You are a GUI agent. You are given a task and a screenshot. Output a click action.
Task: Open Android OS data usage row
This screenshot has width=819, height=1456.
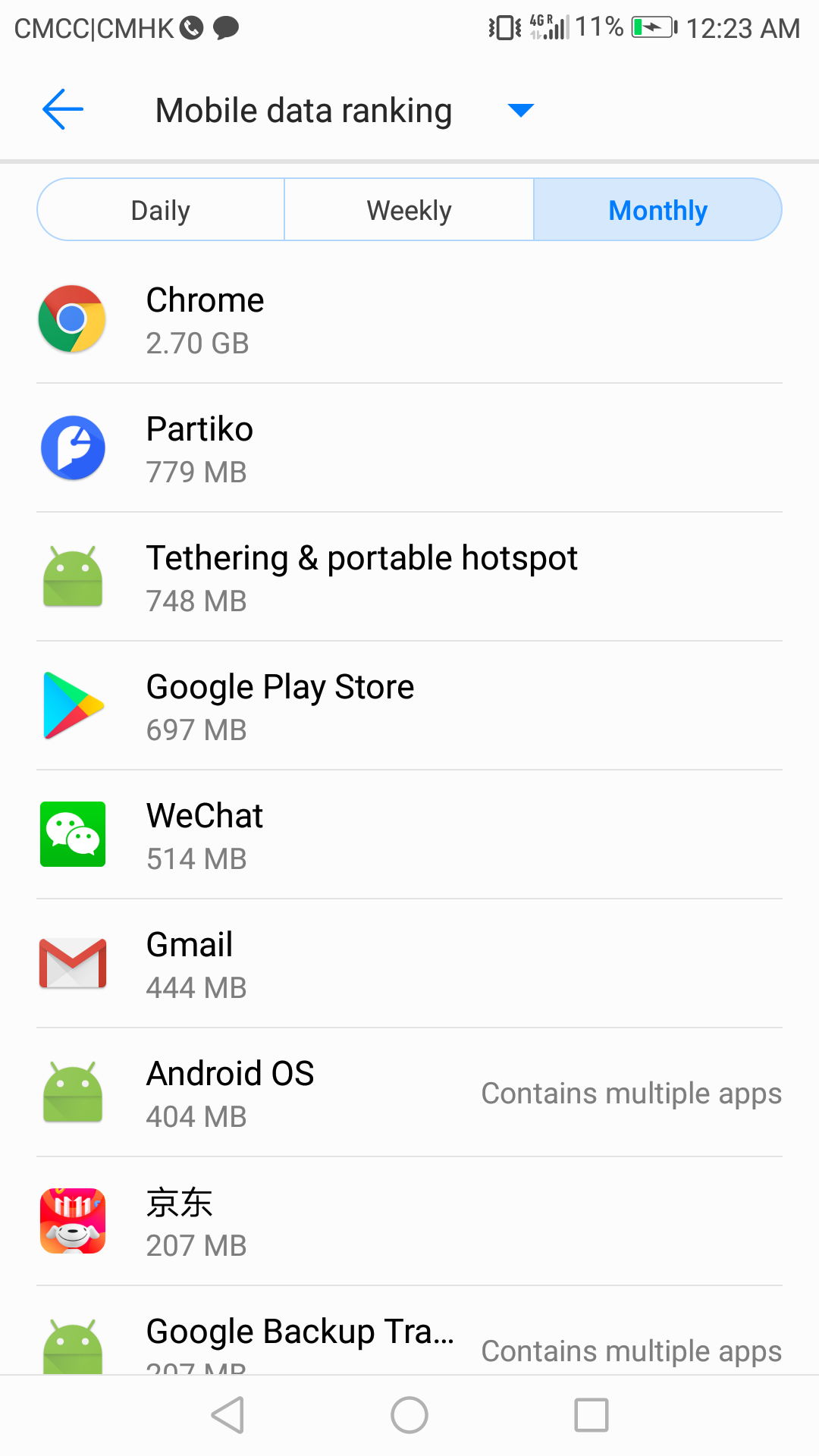point(409,1093)
